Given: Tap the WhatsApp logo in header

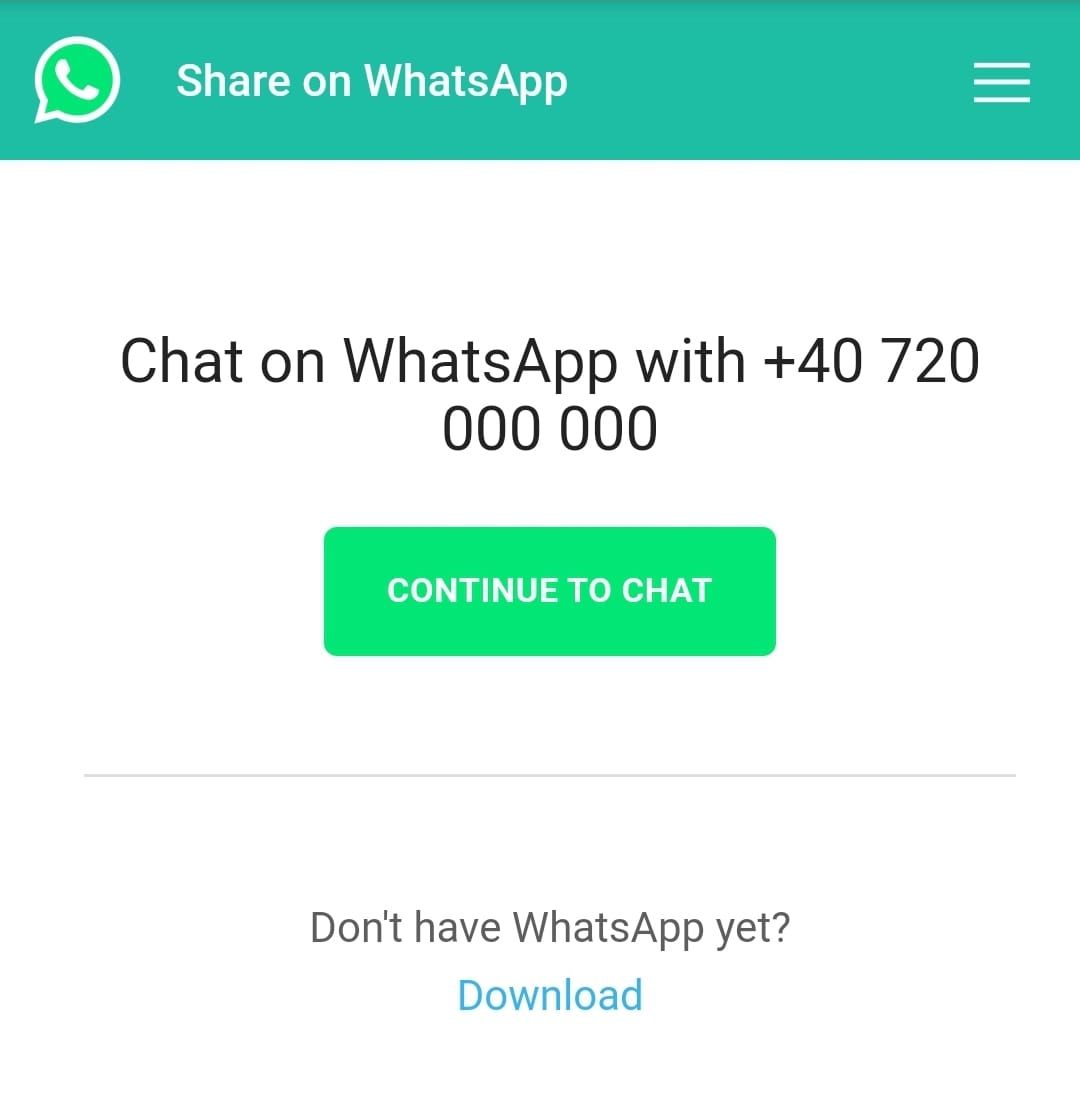Looking at the screenshot, I should pos(77,80).
